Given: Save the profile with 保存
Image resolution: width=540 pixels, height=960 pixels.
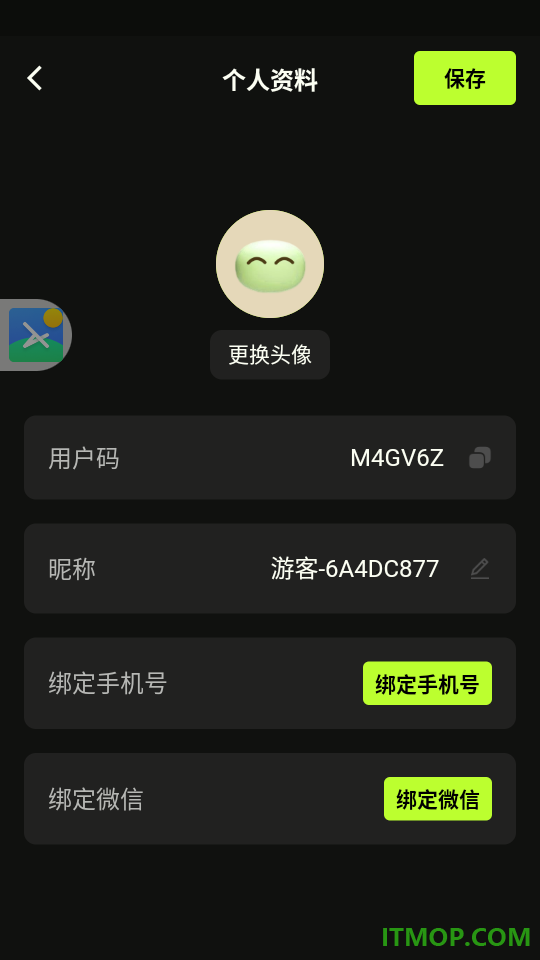Looking at the screenshot, I should pyautogui.click(x=465, y=78).
